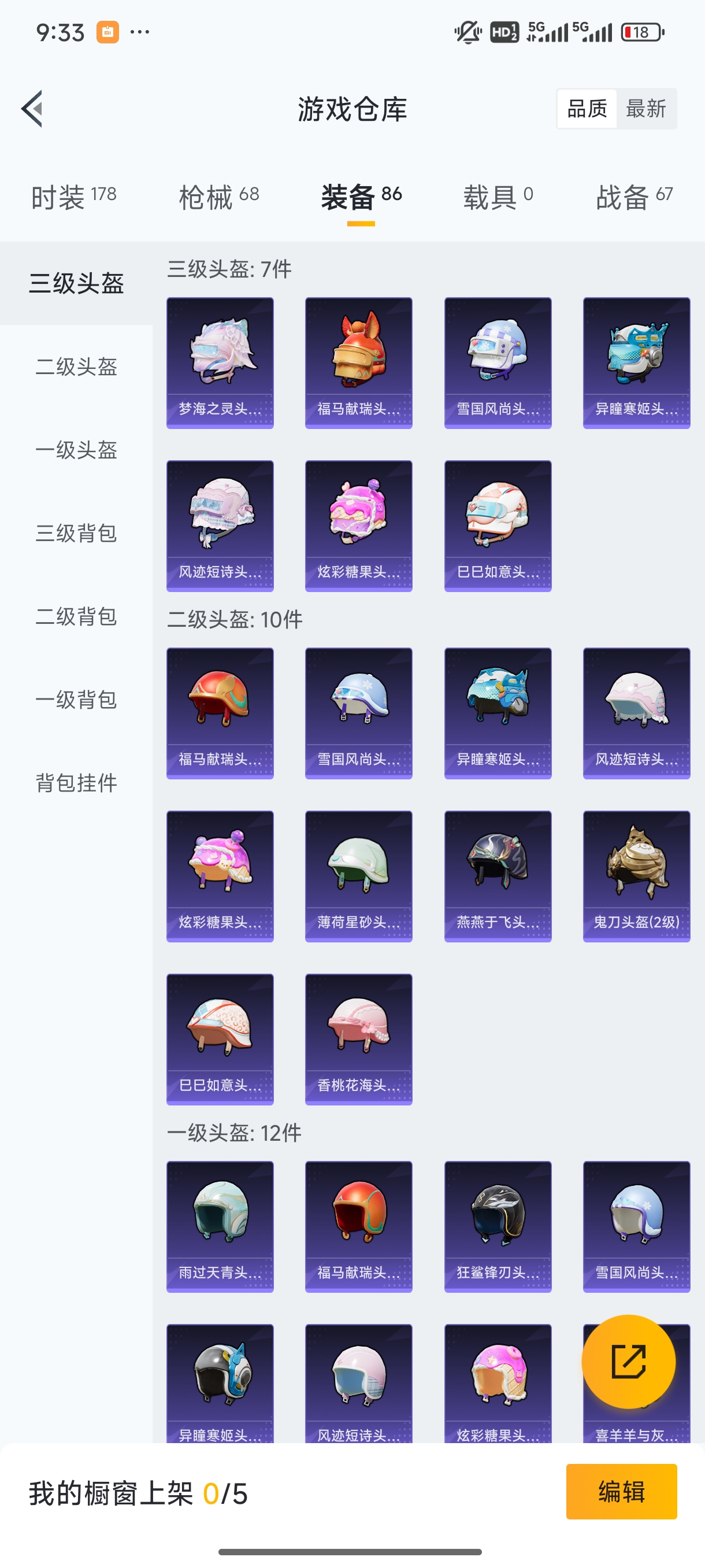Image resolution: width=705 pixels, height=1568 pixels.
Task: Open the 一级背包 category
Action: (x=76, y=700)
